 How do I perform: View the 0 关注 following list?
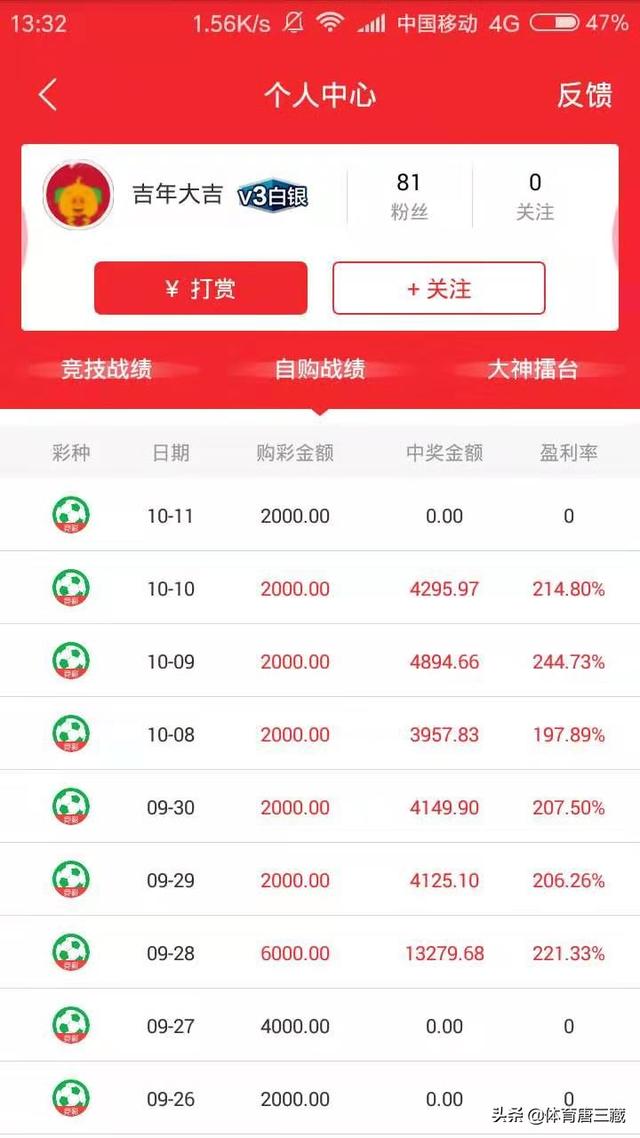535,196
